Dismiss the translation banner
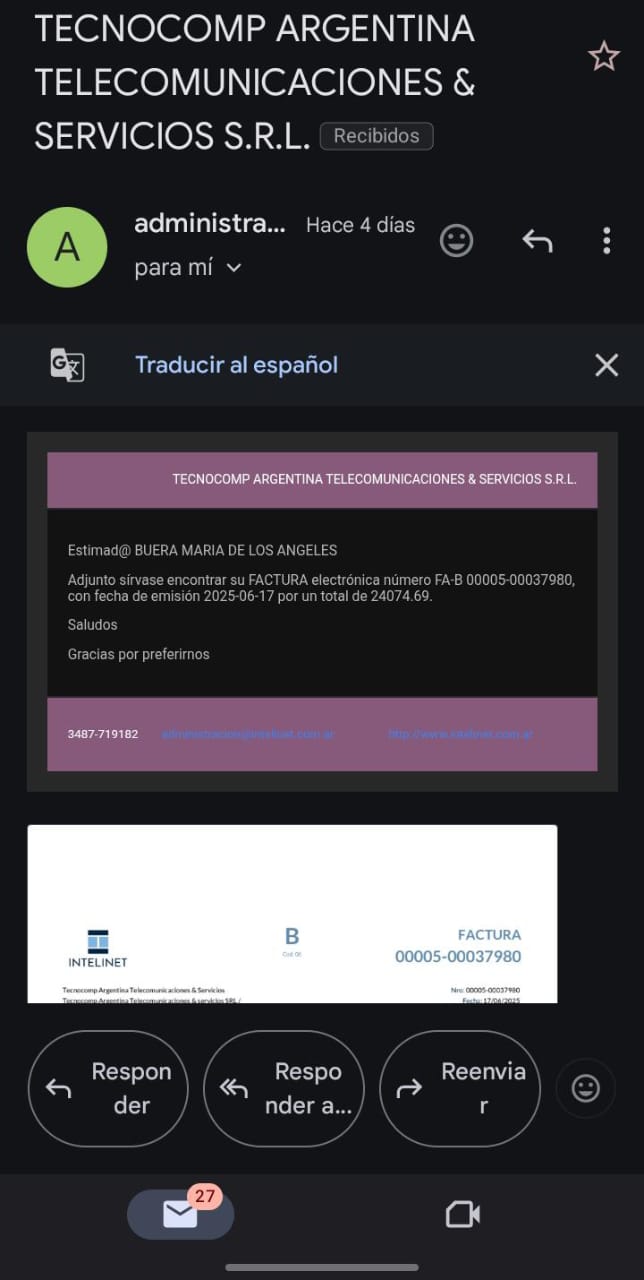This screenshot has width=644, height=1280. 606,365
